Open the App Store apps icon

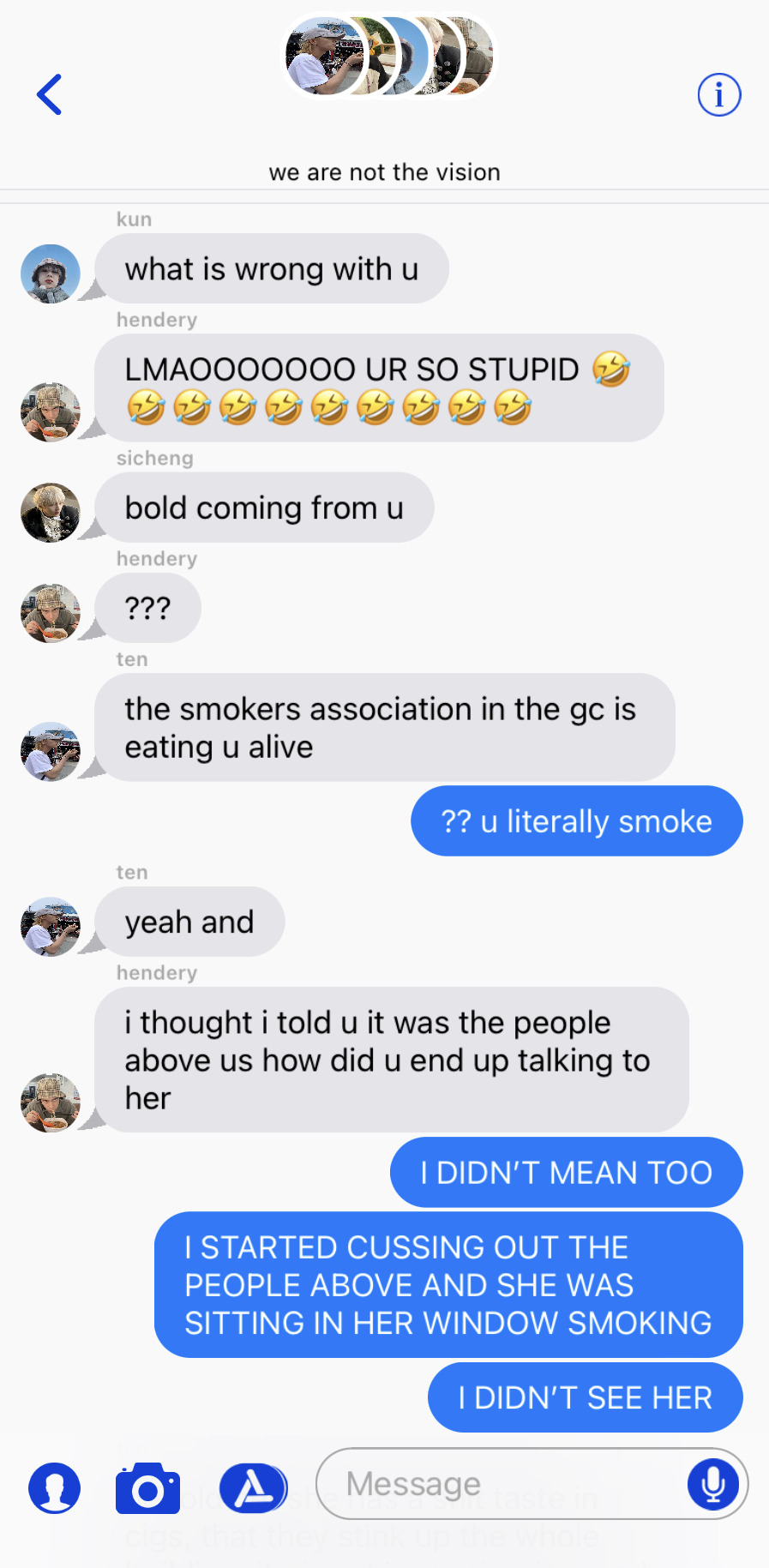coord(253,1488)
